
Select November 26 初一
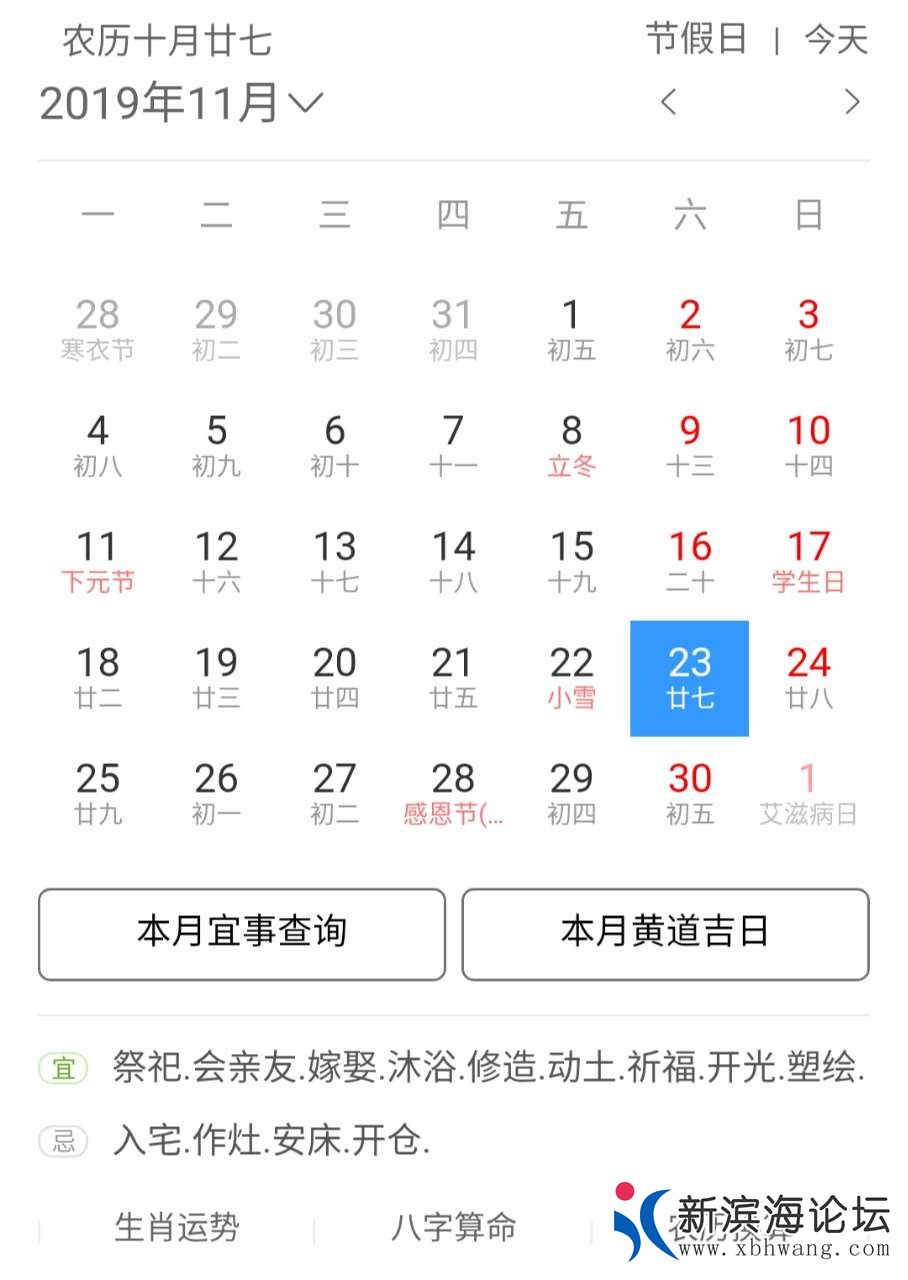(216, 794)
